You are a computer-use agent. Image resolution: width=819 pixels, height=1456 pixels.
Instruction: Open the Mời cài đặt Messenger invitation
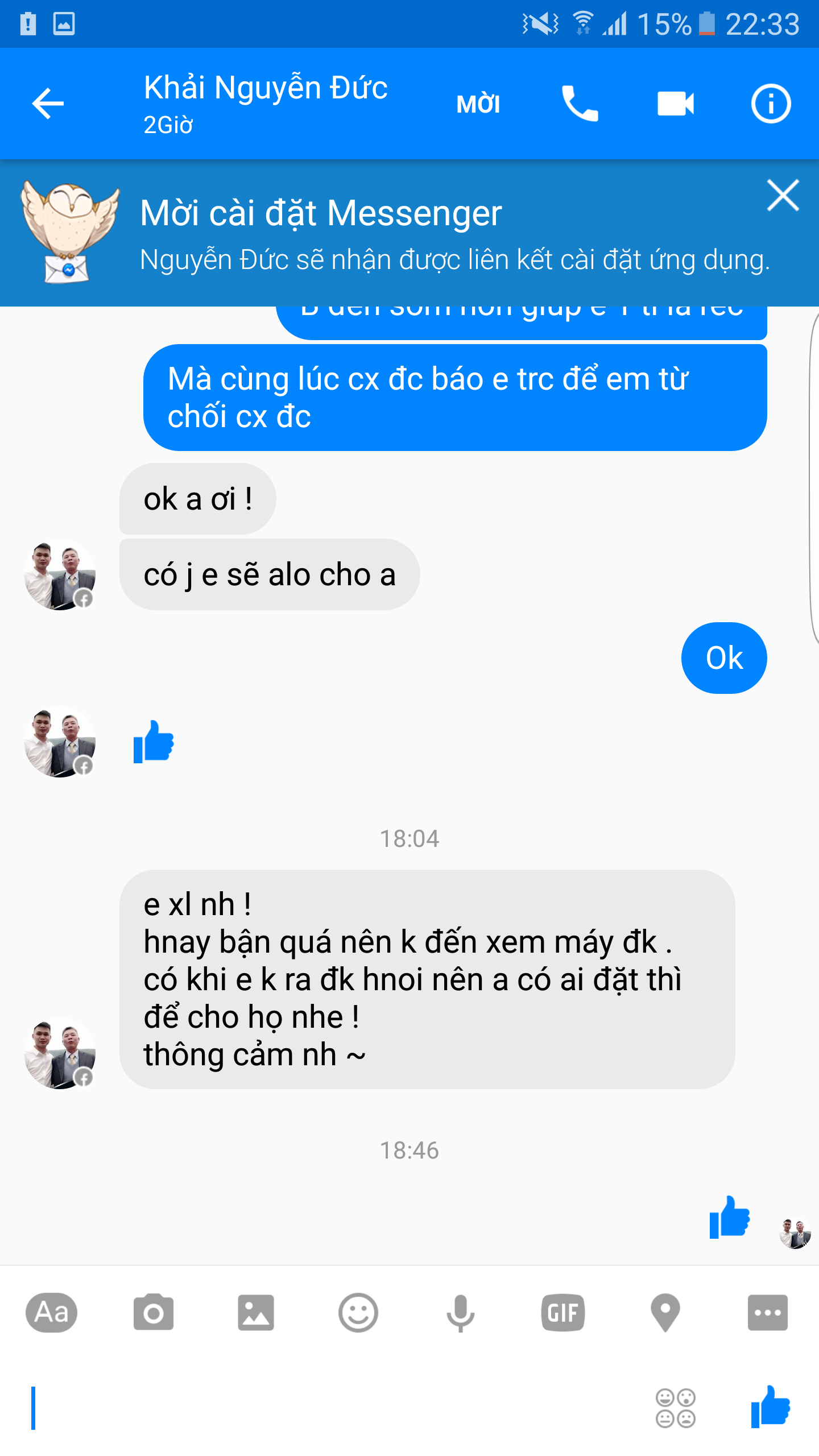tap(398, 233)
